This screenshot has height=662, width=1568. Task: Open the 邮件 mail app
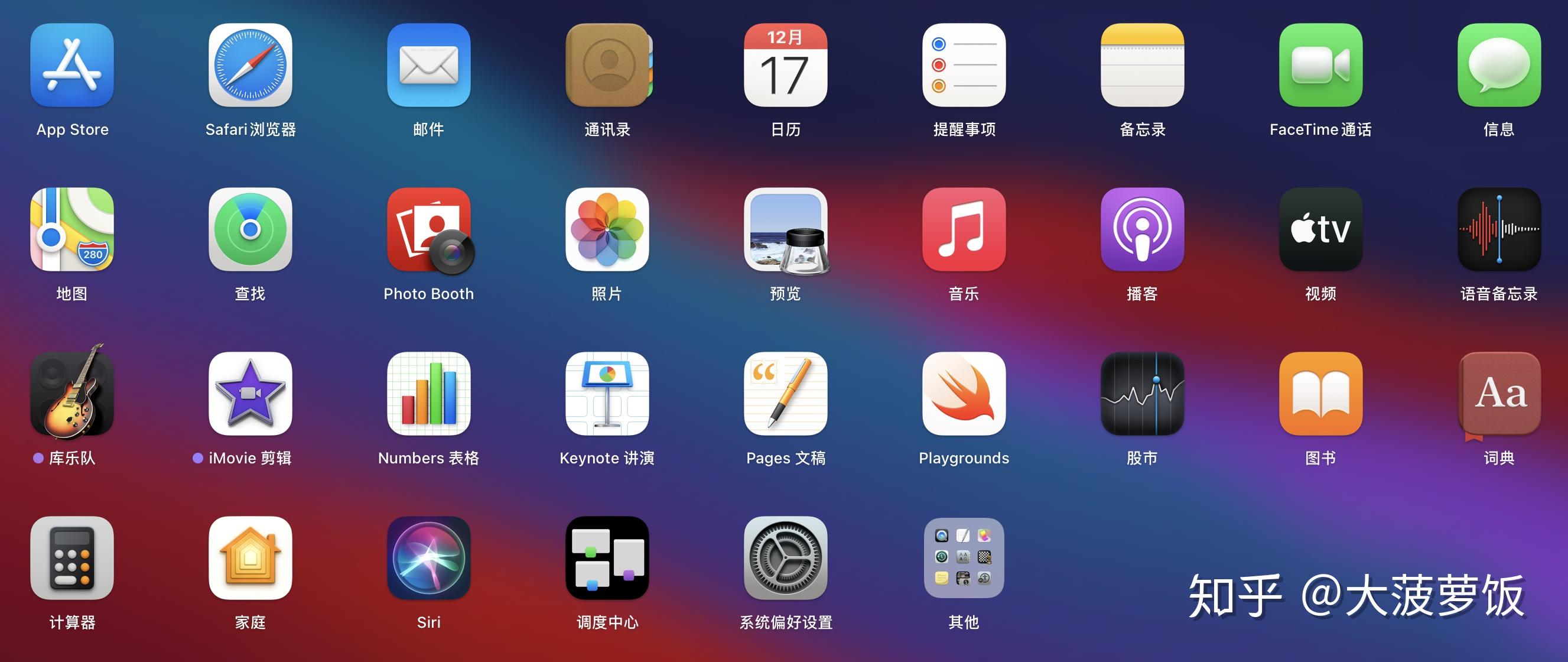pyautogui.click(x=428, y=65)
